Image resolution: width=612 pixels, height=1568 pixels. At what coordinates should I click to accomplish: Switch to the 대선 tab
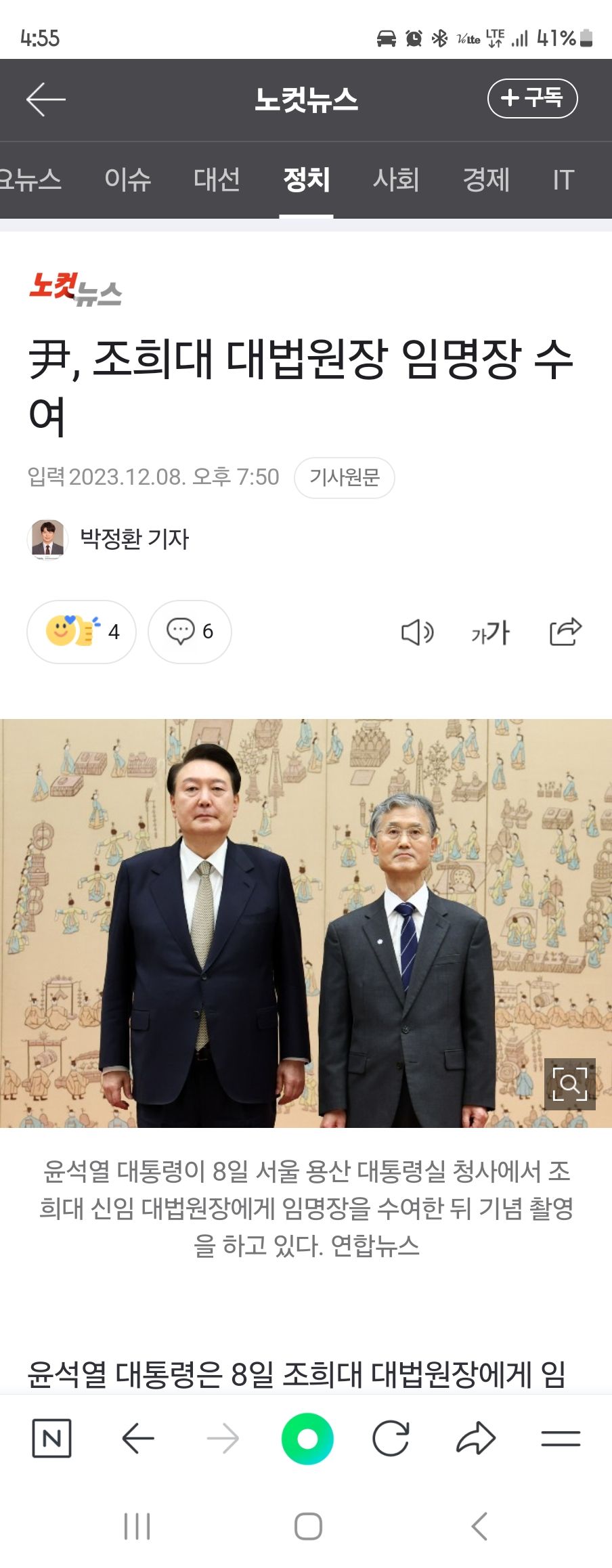[x=217, y=179]
